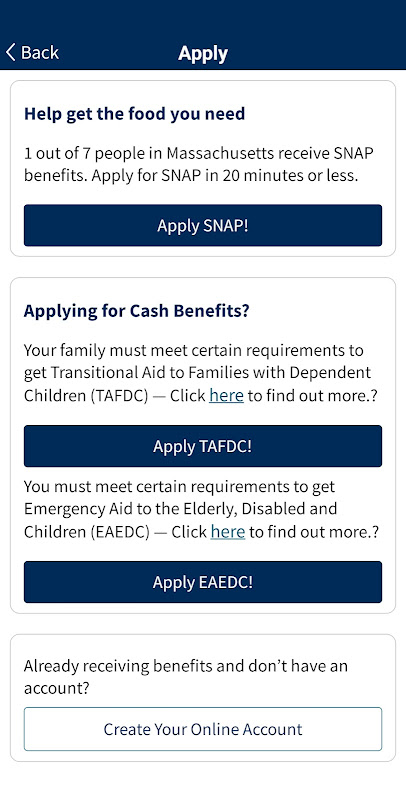Go back using the Back button
Screen dimensions: 406x800
(x=32, y=52)
